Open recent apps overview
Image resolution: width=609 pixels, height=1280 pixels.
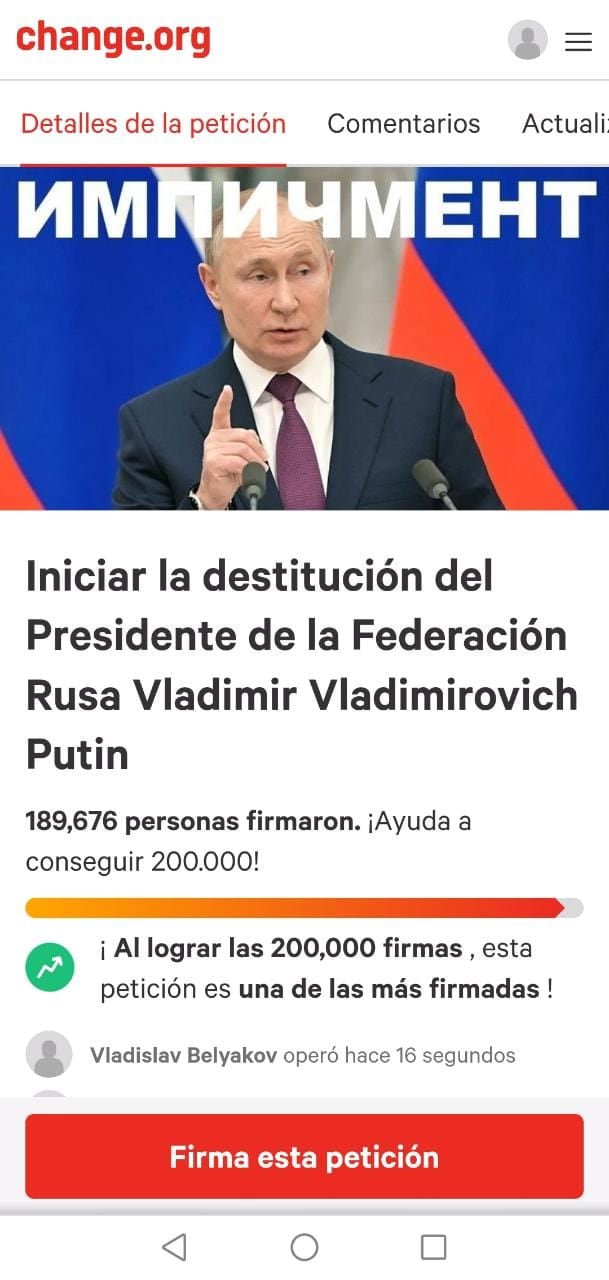433,1247
